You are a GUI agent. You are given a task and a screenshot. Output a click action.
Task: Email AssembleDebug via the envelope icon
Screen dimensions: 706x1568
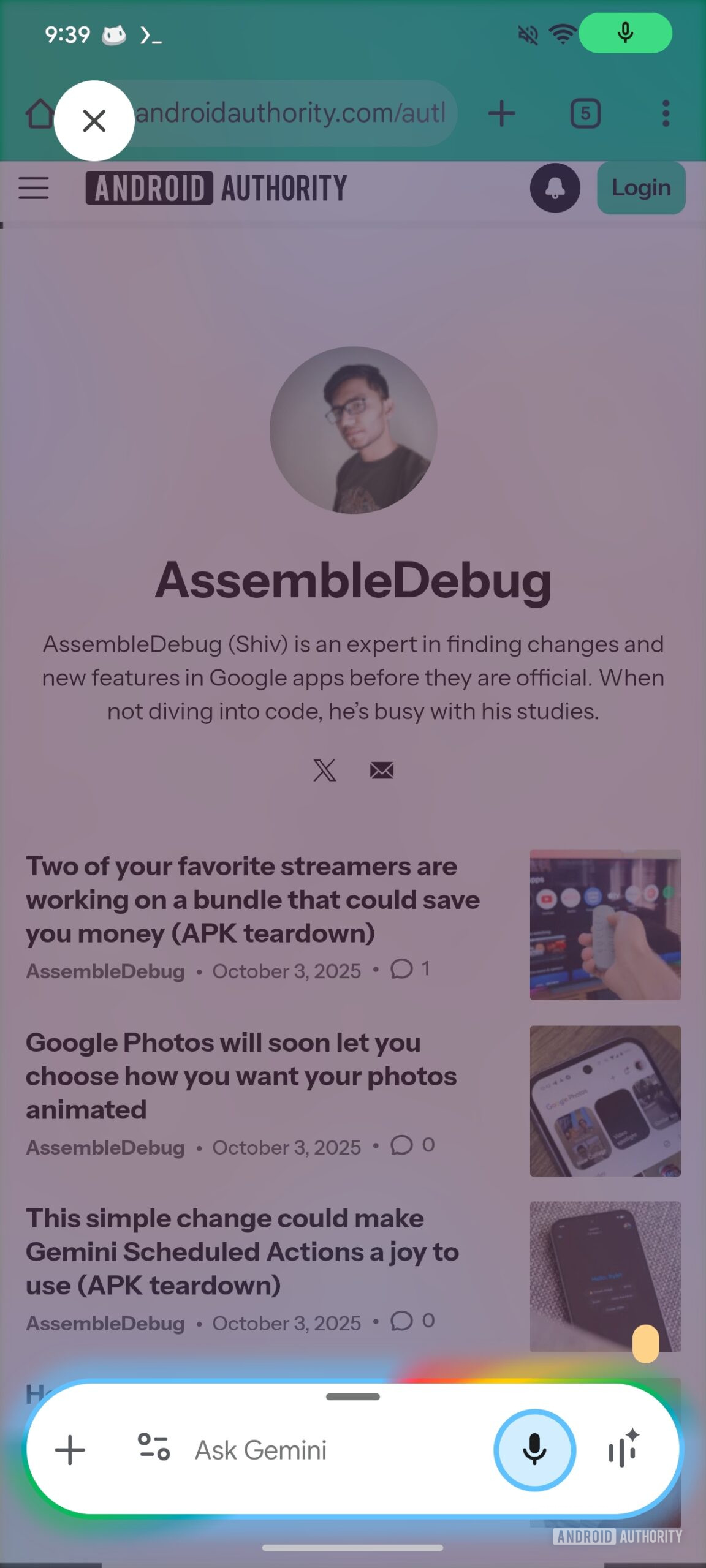coord(381,770)
